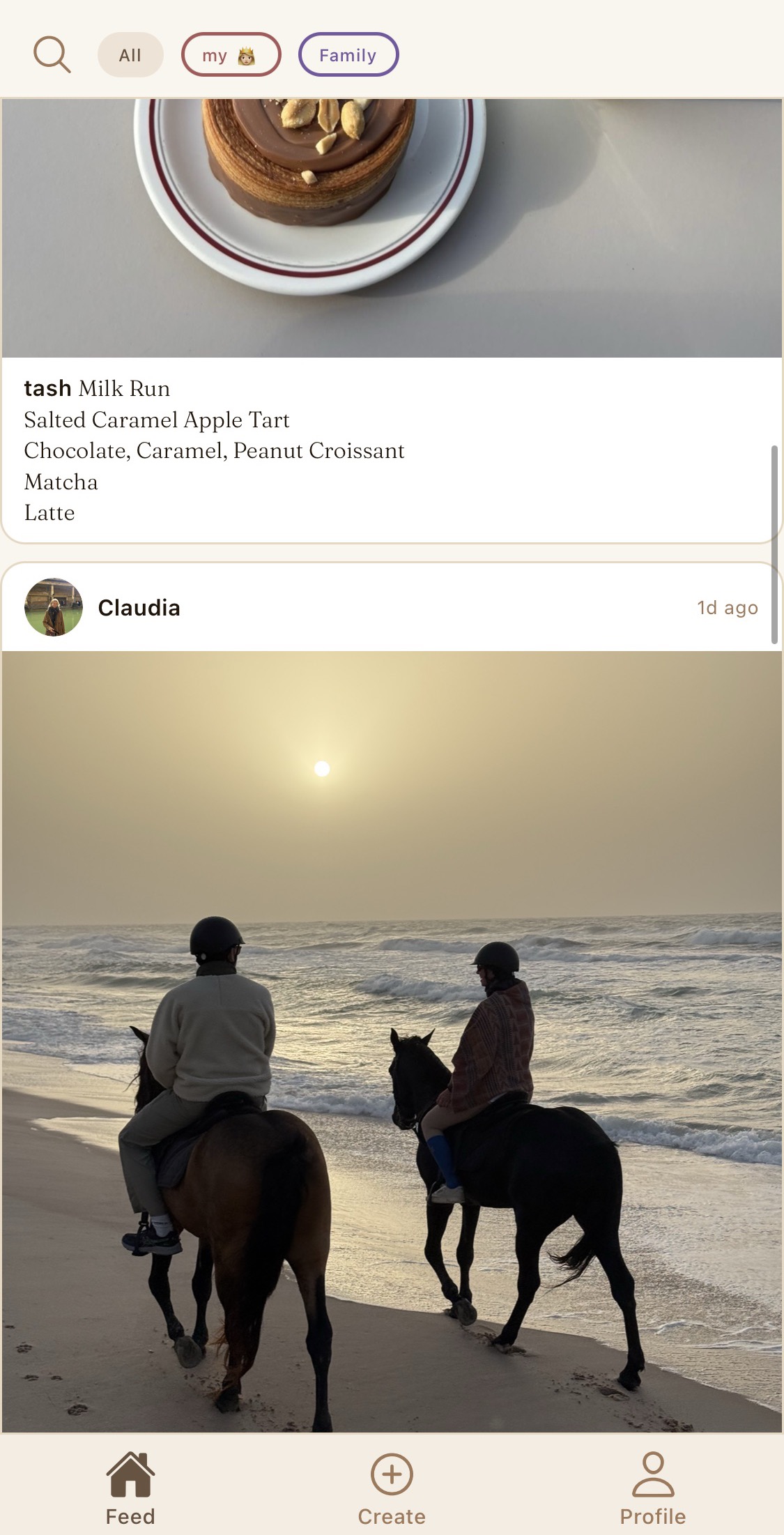Open tash's Milk Run dessert post
The height and width of the screenshot is (1535, 784).
pyautogui.click(x=390, y=227)
